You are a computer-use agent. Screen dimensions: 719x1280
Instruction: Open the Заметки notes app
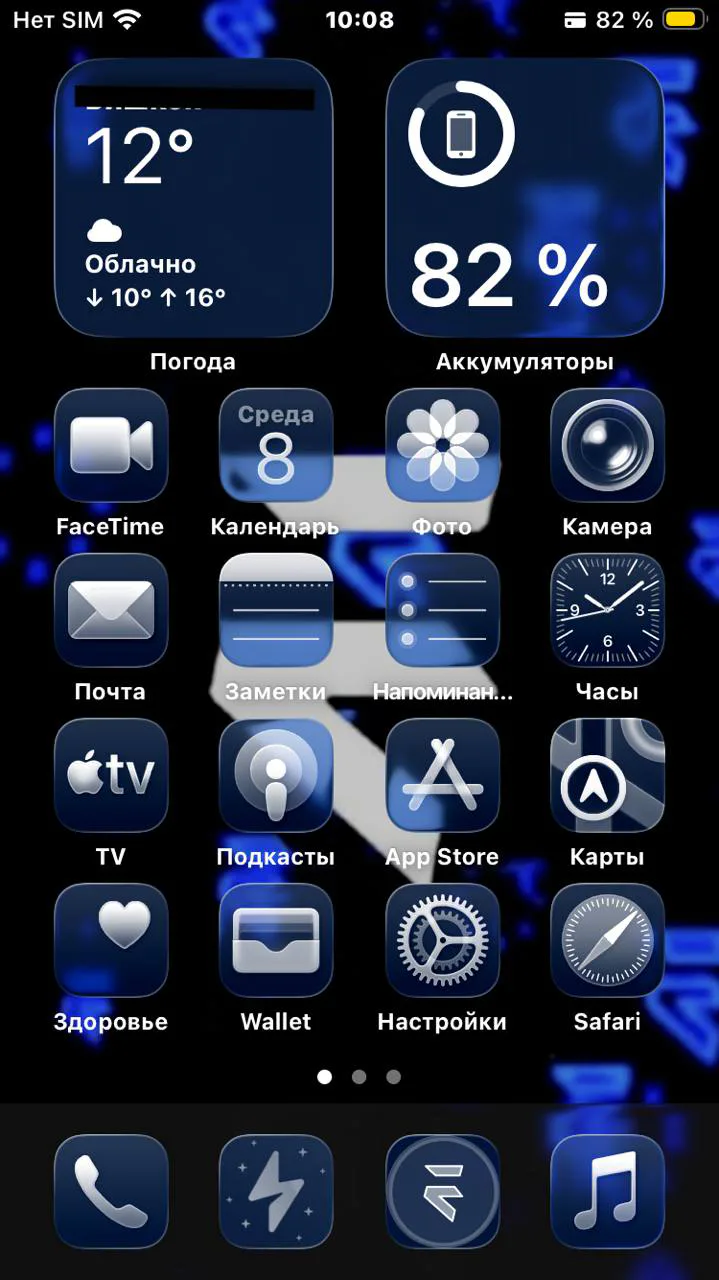tap(276, 610)
